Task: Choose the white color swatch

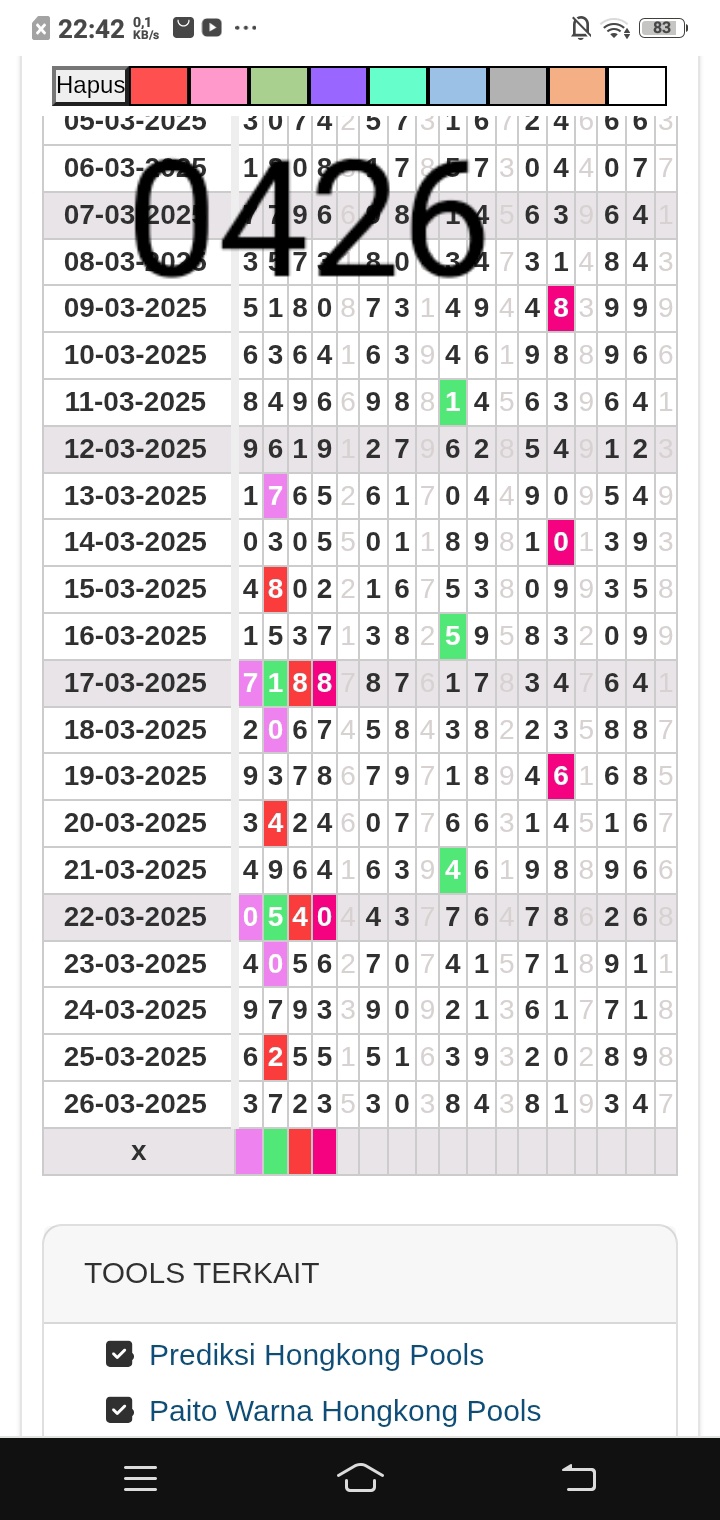Action: coord(637,86)
